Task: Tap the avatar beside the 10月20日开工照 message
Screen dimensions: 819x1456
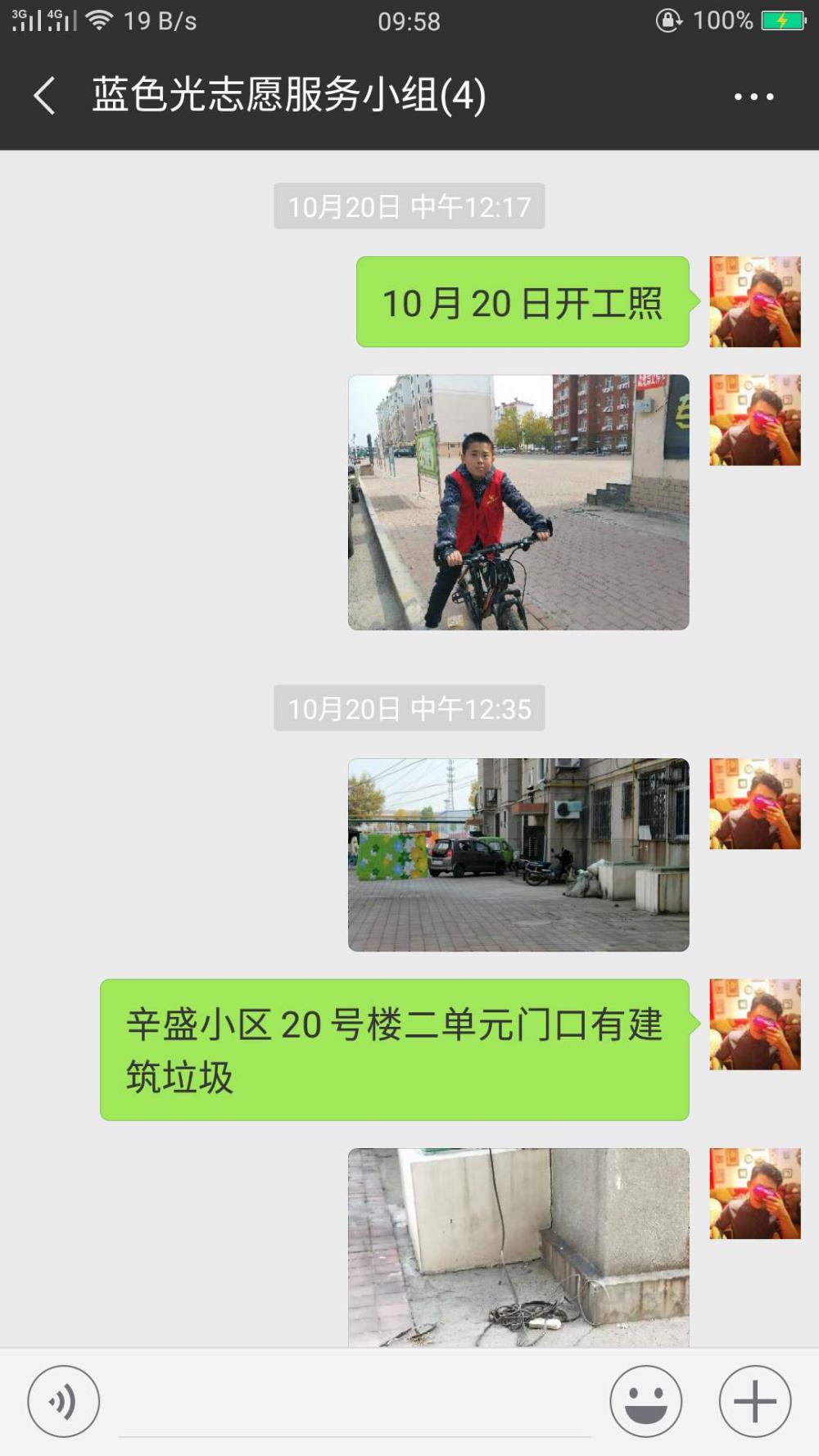Action: [x=755, y=301]
